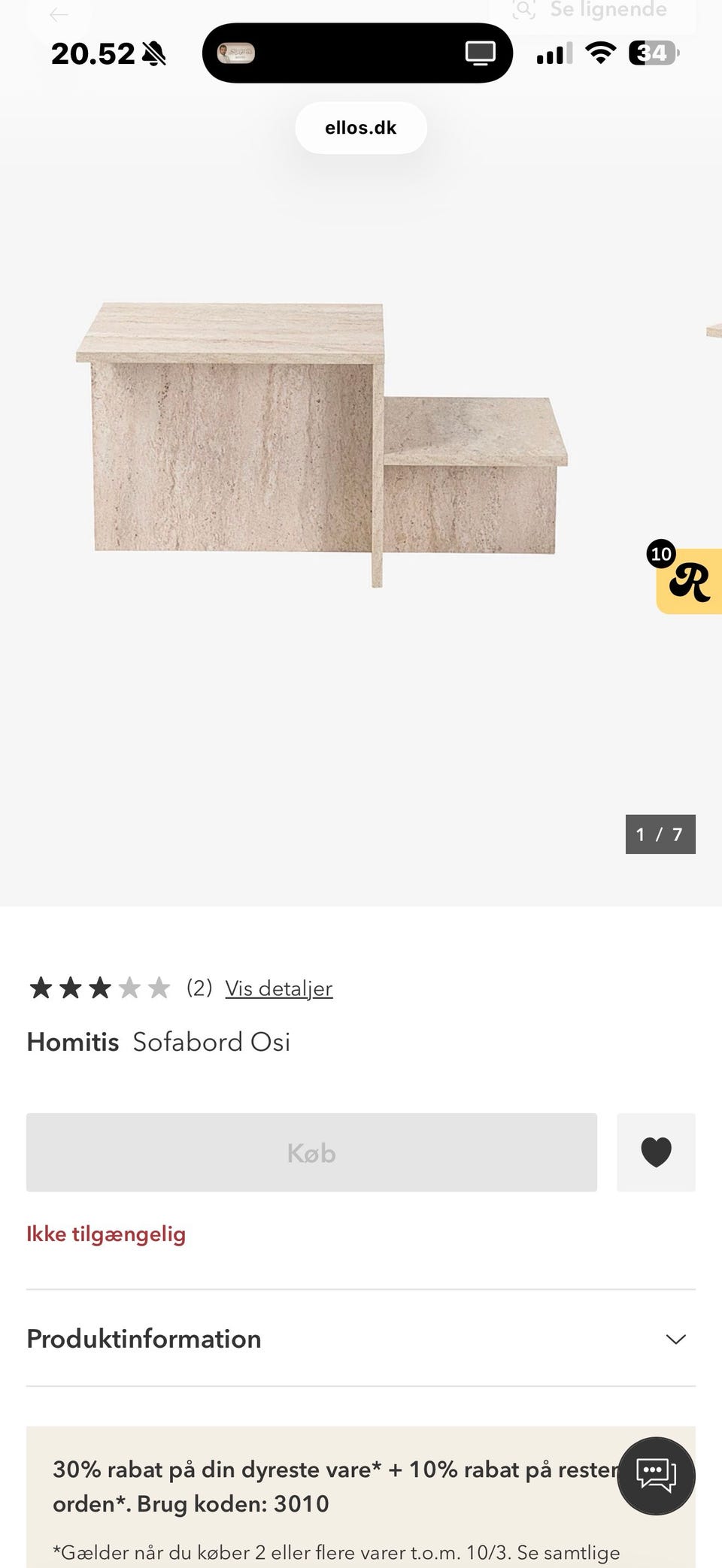Tap the battery indicator showing 34
722x1568 pixels.
653,53
